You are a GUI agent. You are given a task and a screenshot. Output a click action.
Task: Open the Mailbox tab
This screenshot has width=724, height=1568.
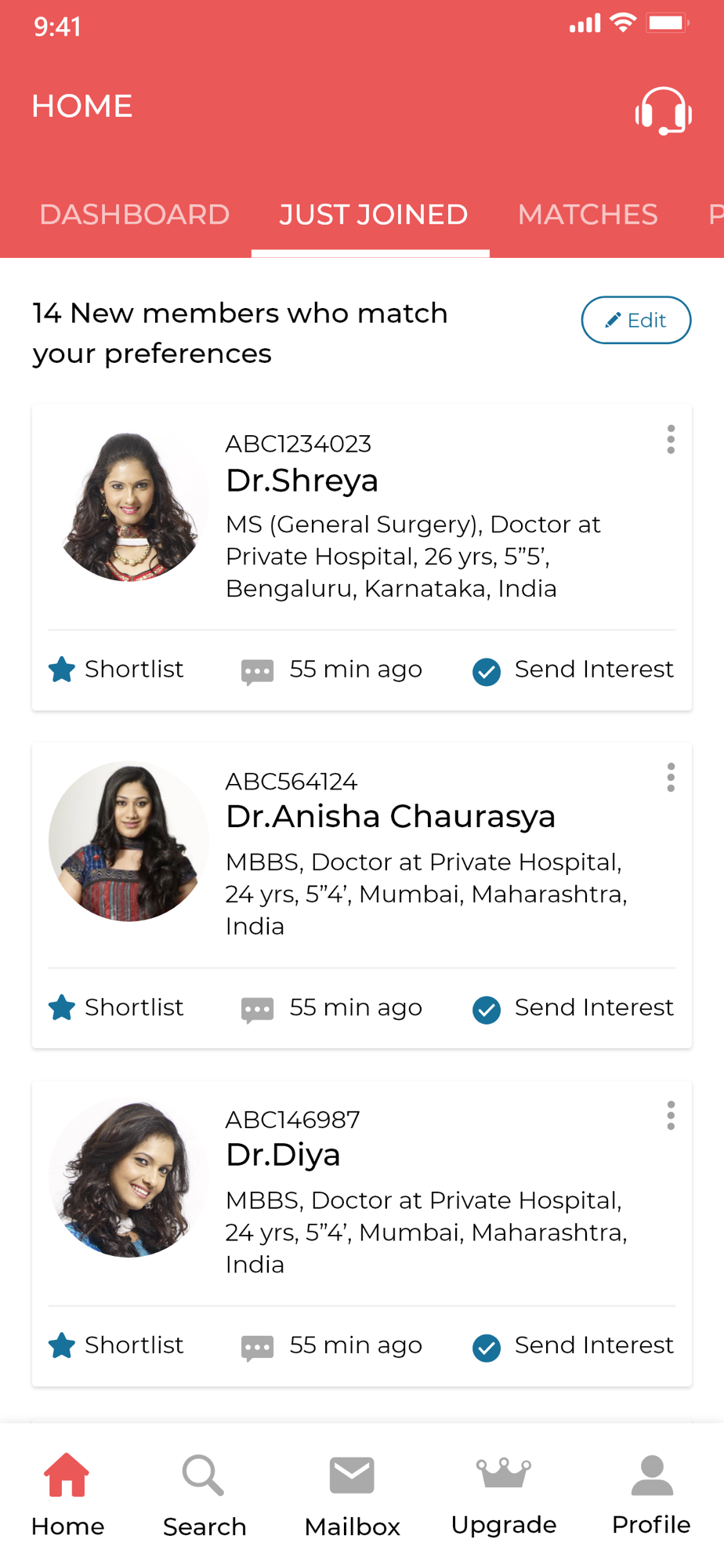click(352, 1495)
